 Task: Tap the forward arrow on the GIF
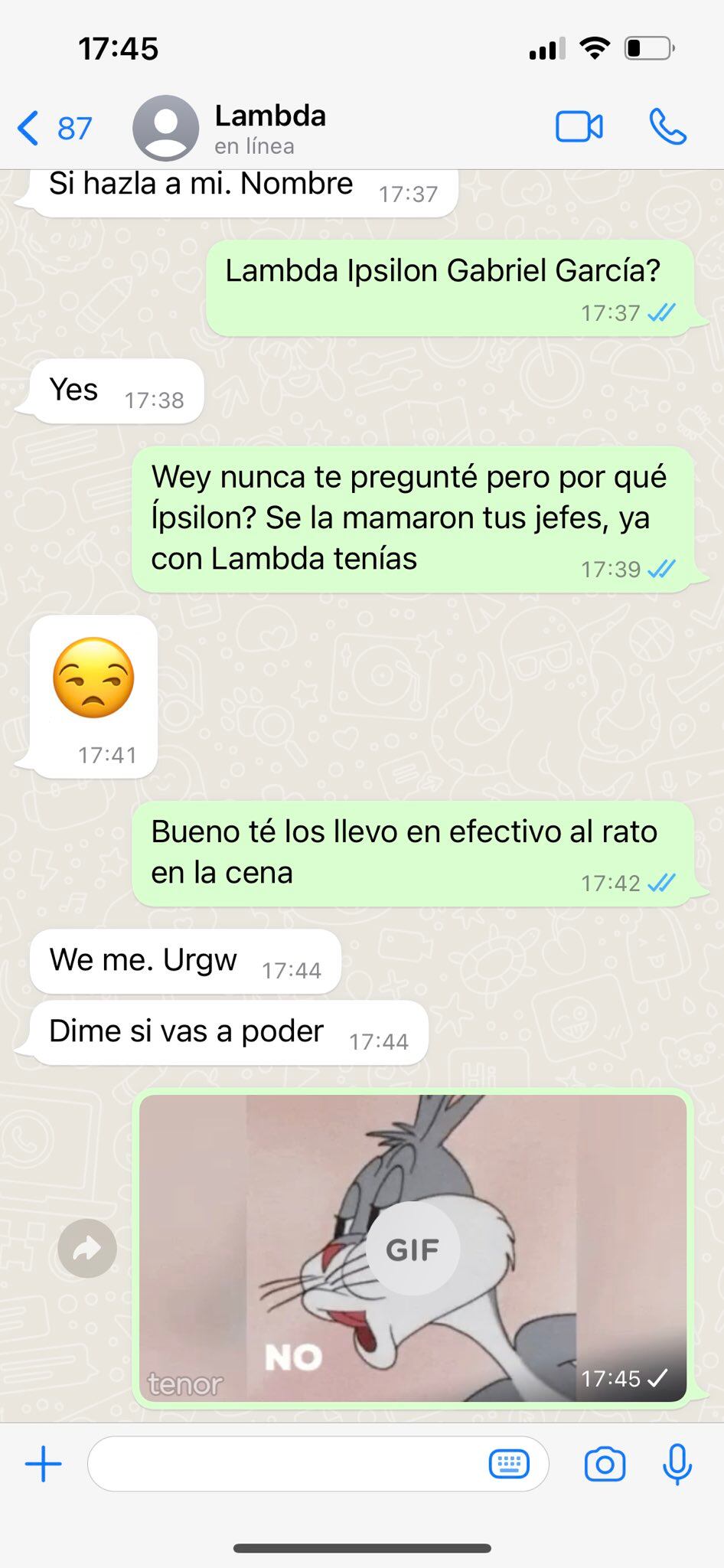point(87,1249)
